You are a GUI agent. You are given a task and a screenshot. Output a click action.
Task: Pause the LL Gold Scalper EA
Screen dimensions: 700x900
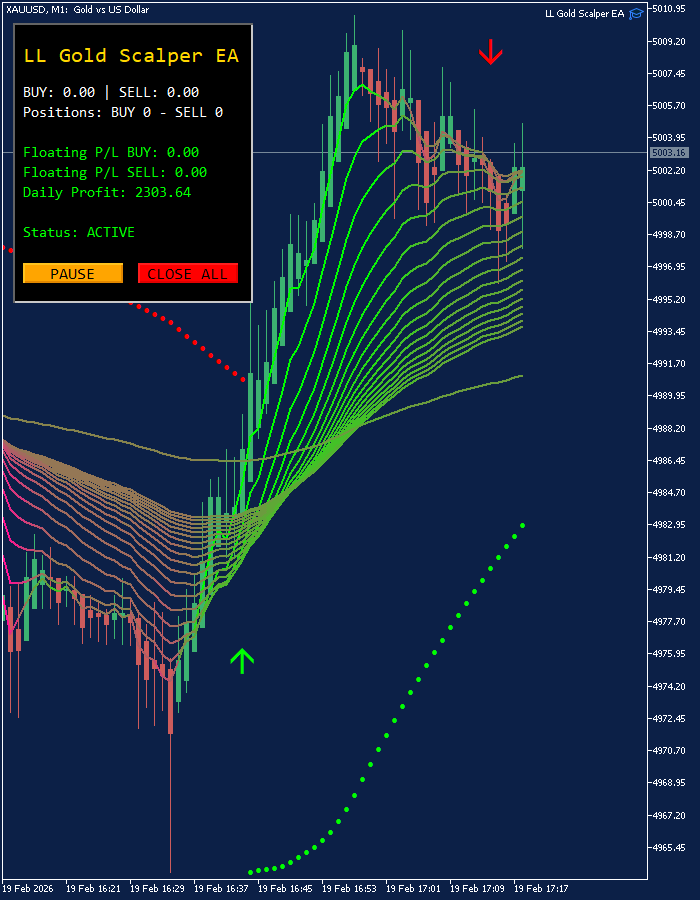73,273
